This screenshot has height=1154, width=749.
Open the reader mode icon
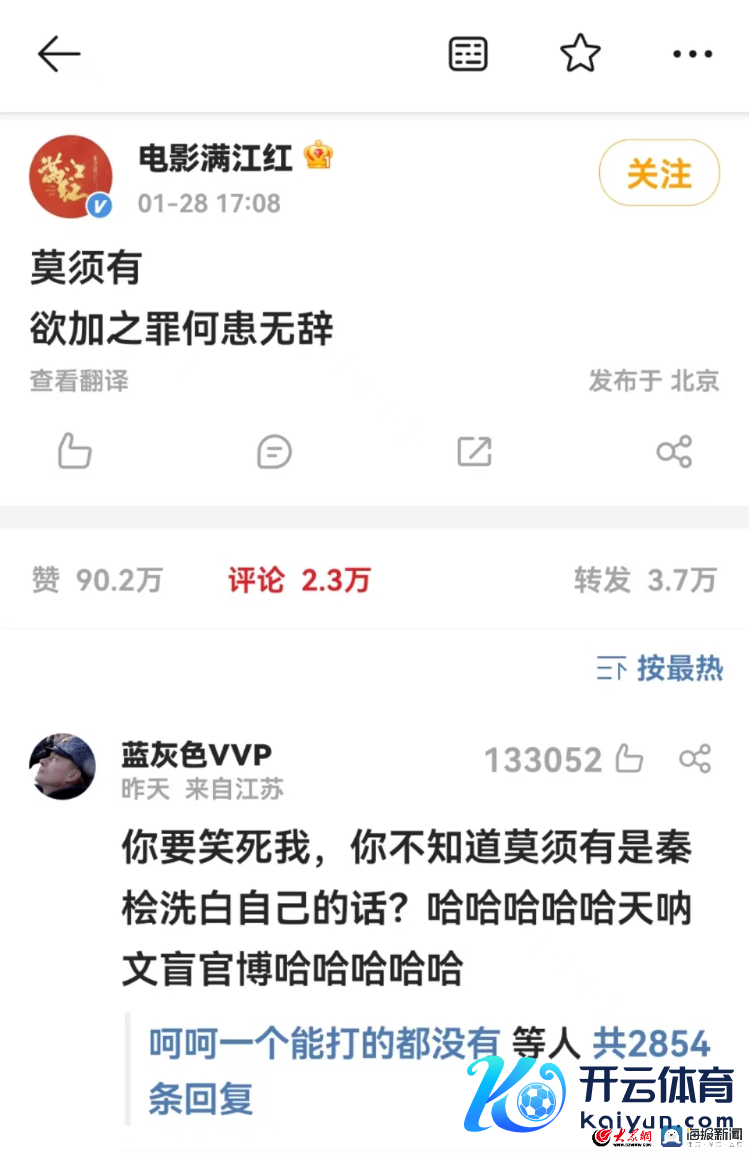[x=467, y=54]
